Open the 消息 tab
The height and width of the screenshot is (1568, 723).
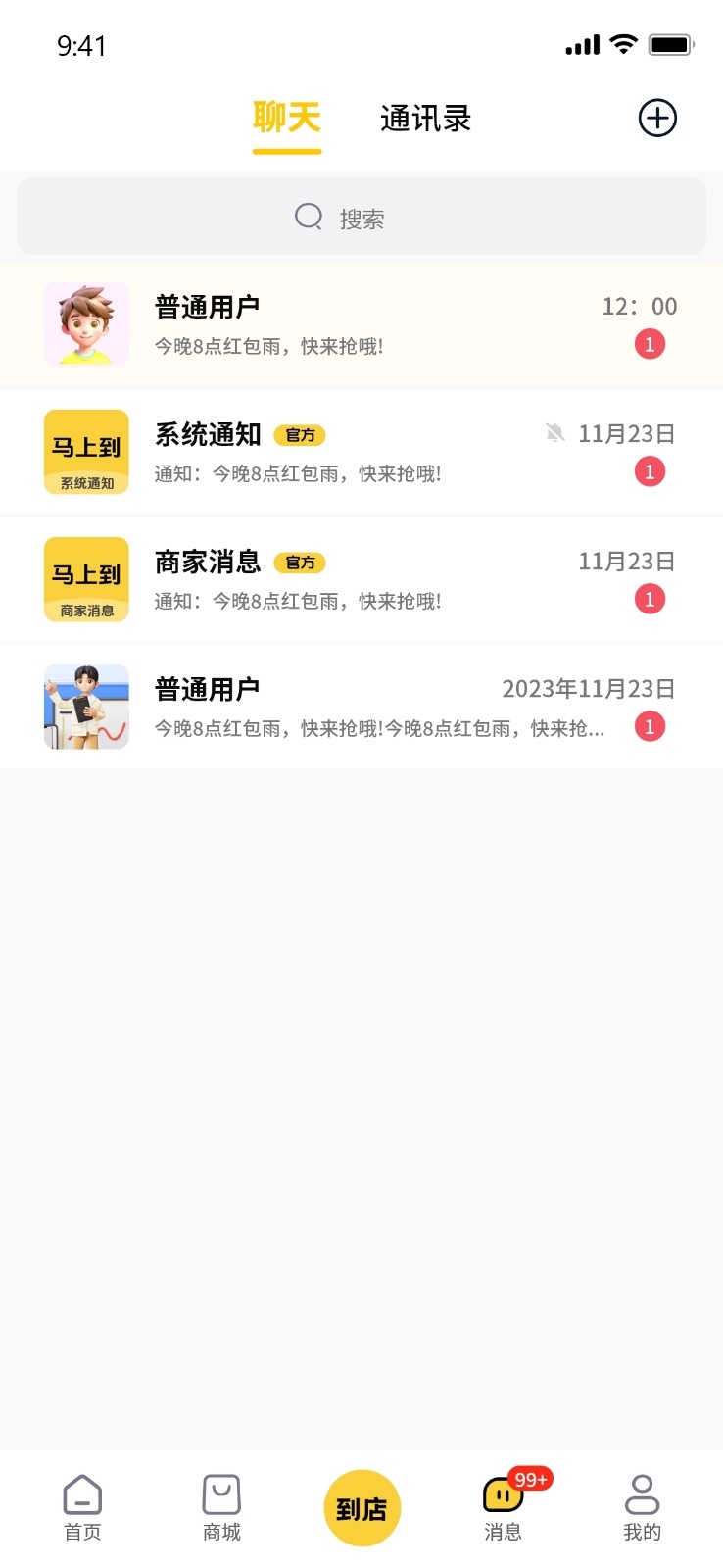(x=503, y=1507)
